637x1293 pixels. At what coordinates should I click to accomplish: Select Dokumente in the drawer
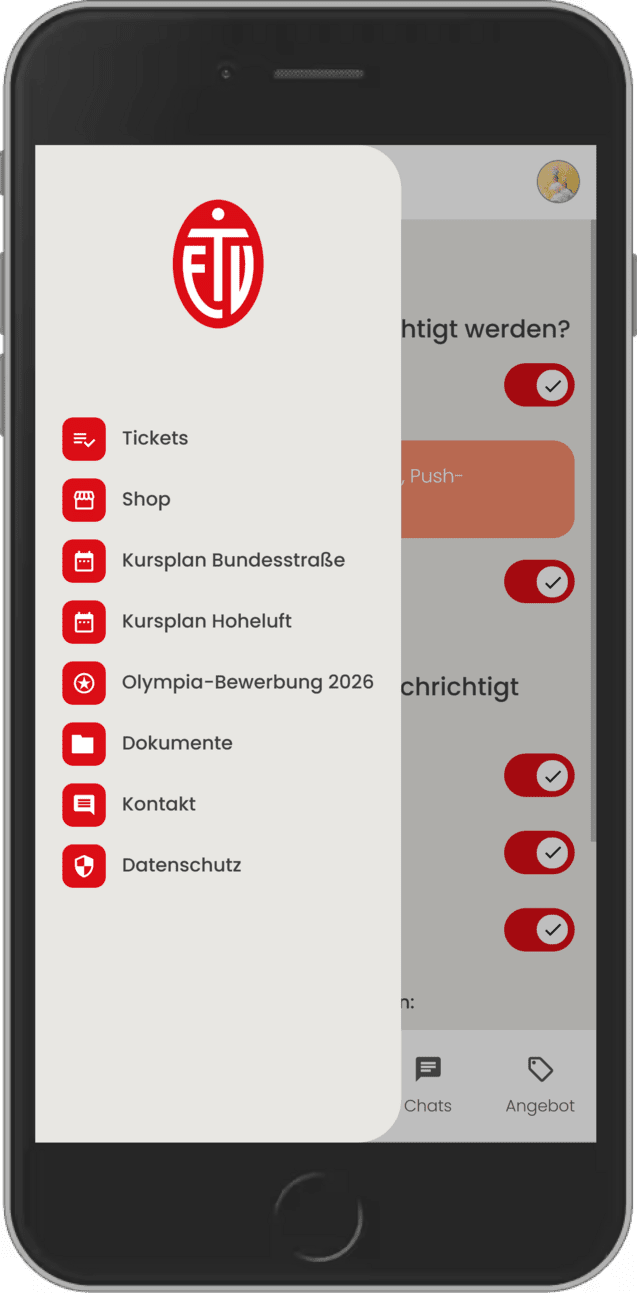[x=177, y=743]
